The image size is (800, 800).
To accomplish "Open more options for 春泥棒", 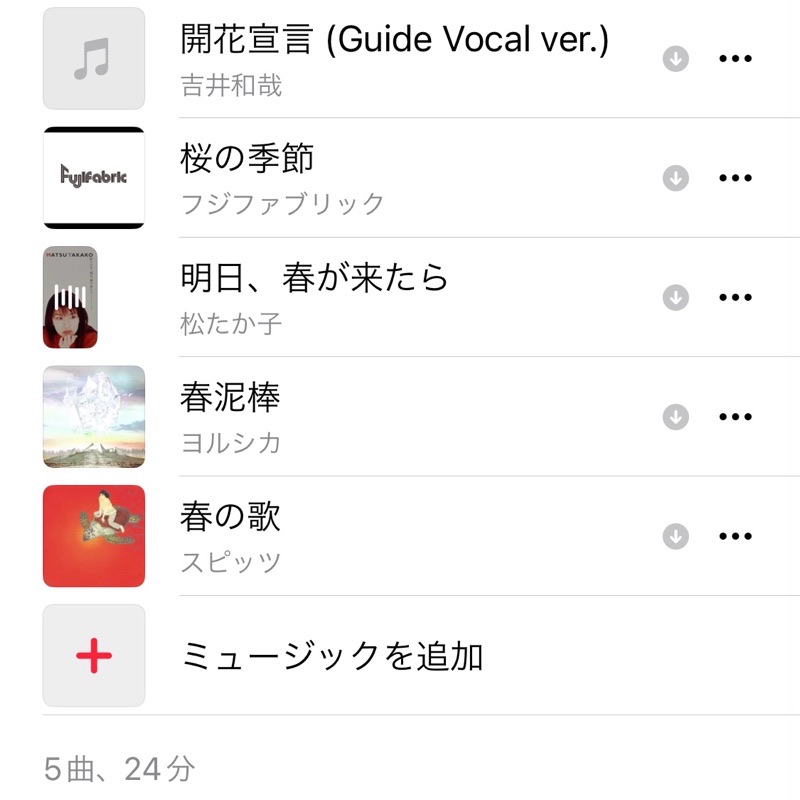I will 735,417.
